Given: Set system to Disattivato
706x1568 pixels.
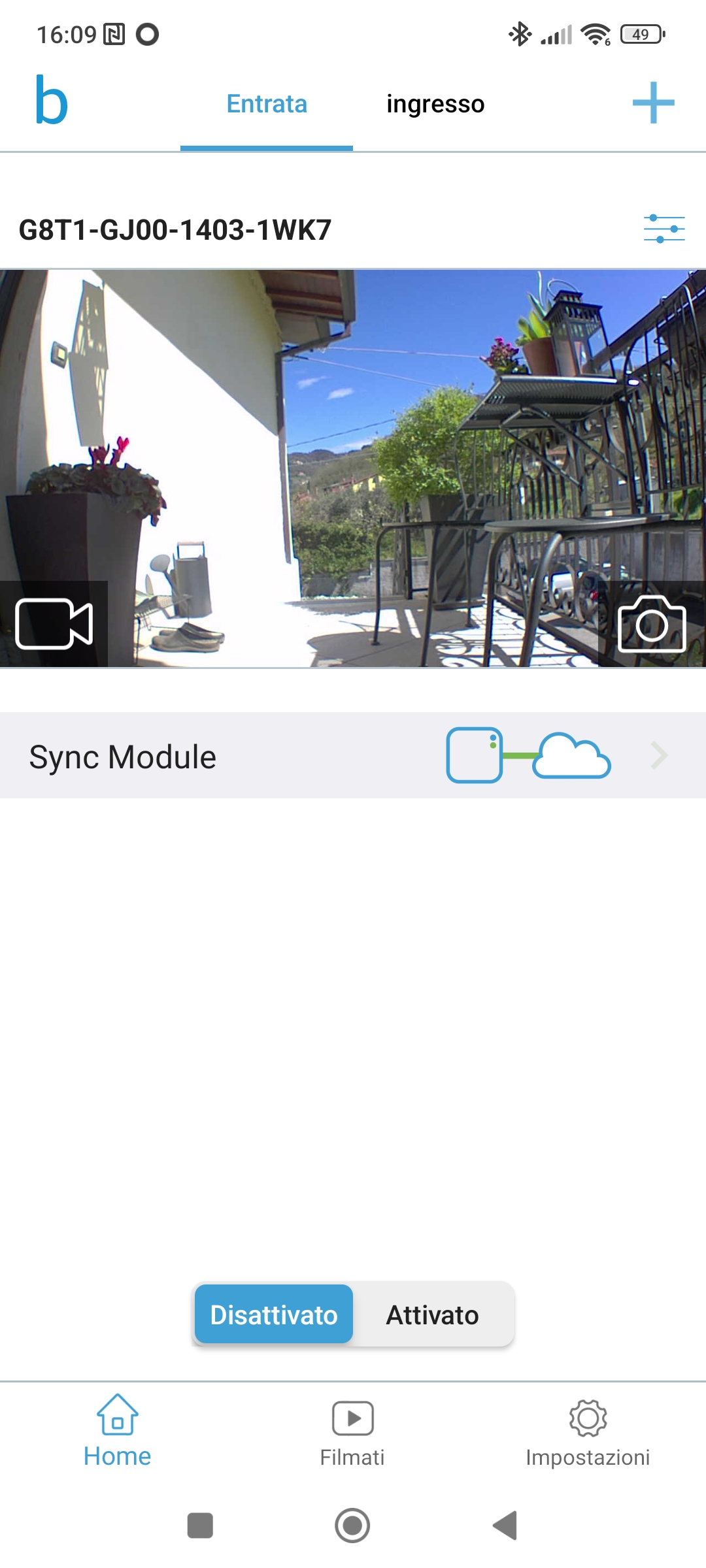Looking at the screenshot, I should click(274, 1315).
